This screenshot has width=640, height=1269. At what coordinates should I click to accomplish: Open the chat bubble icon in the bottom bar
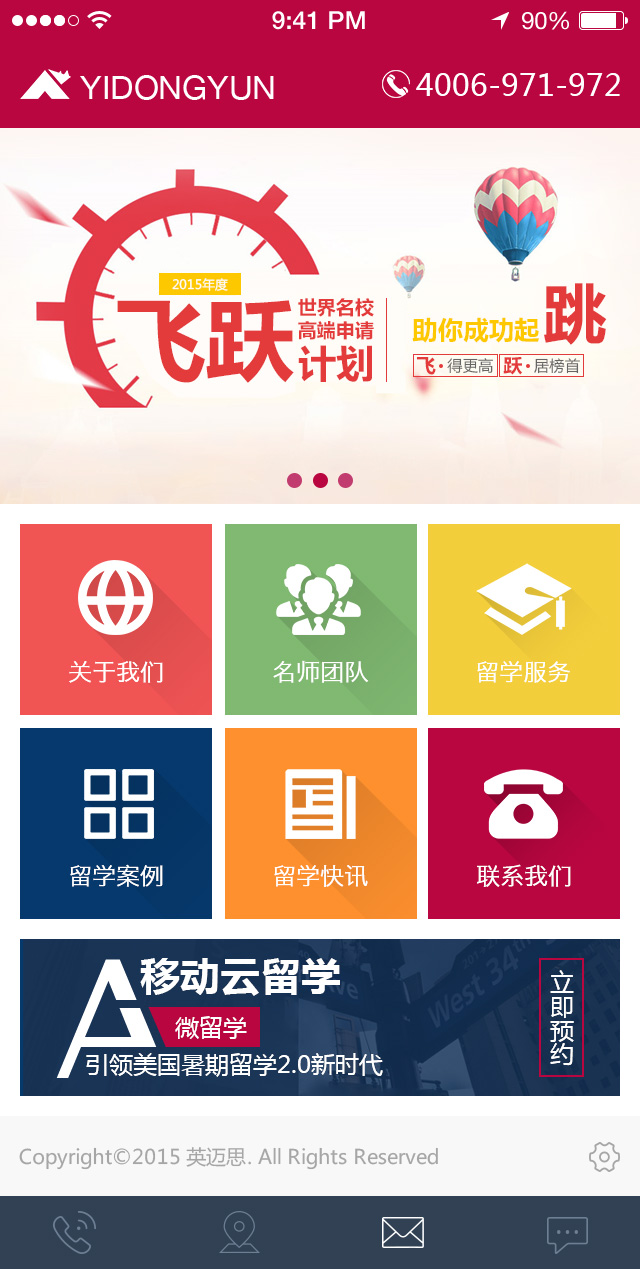click(x=567, y=1234)
